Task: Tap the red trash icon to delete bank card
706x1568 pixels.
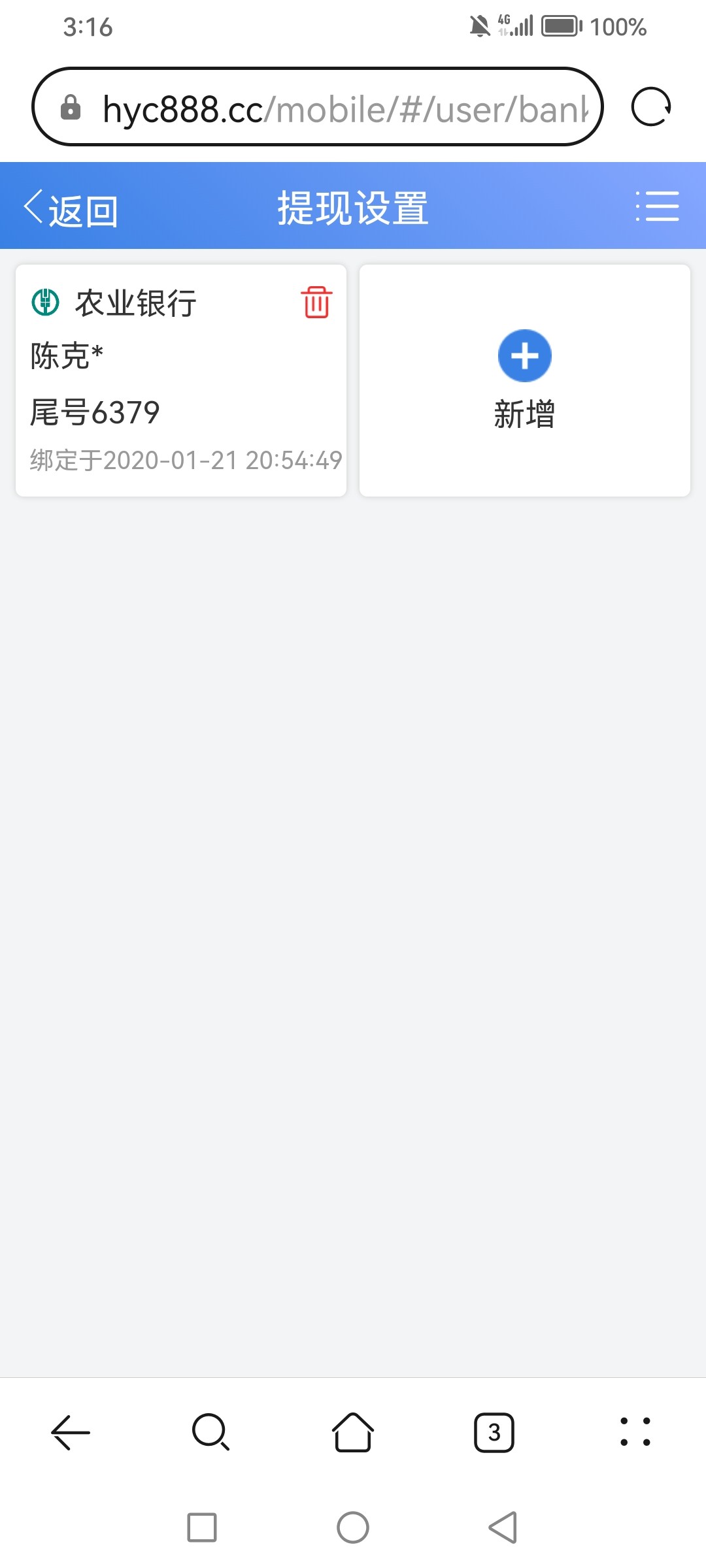Action: (316, 302)
